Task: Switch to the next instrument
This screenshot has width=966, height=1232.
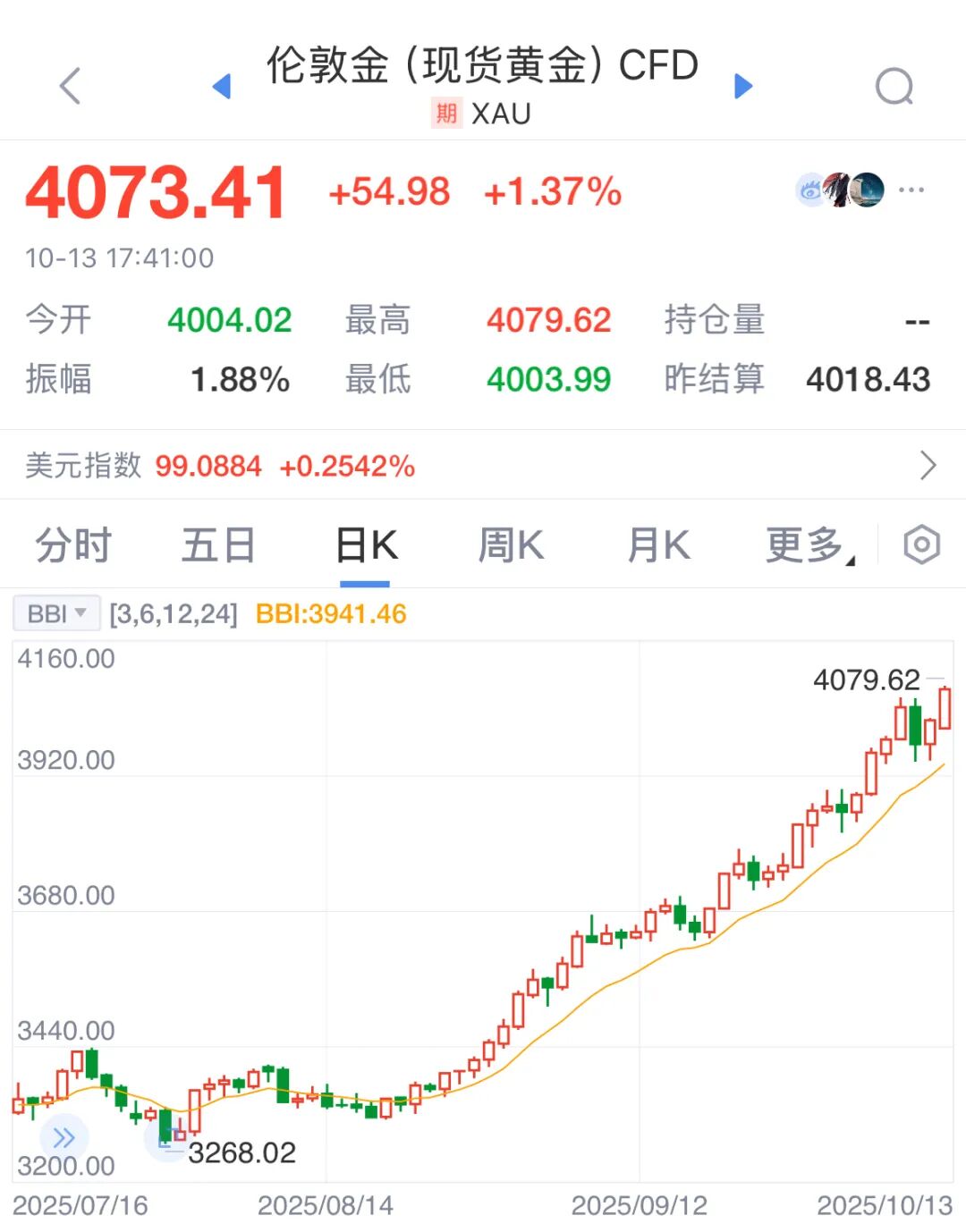Action: [x=742, y=86]
